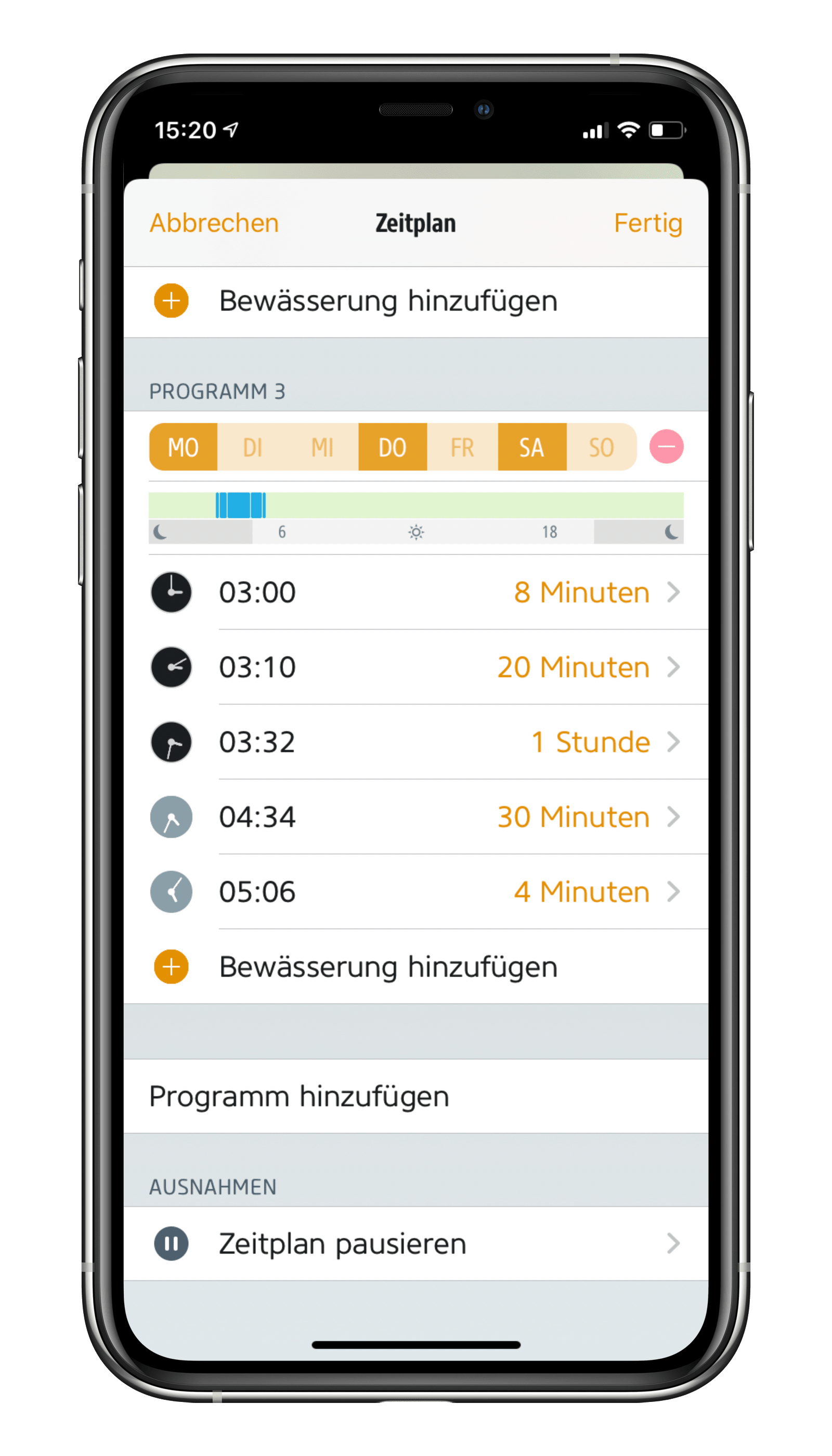
Task: Enable the DI weekday
Action: pos(253,447)
